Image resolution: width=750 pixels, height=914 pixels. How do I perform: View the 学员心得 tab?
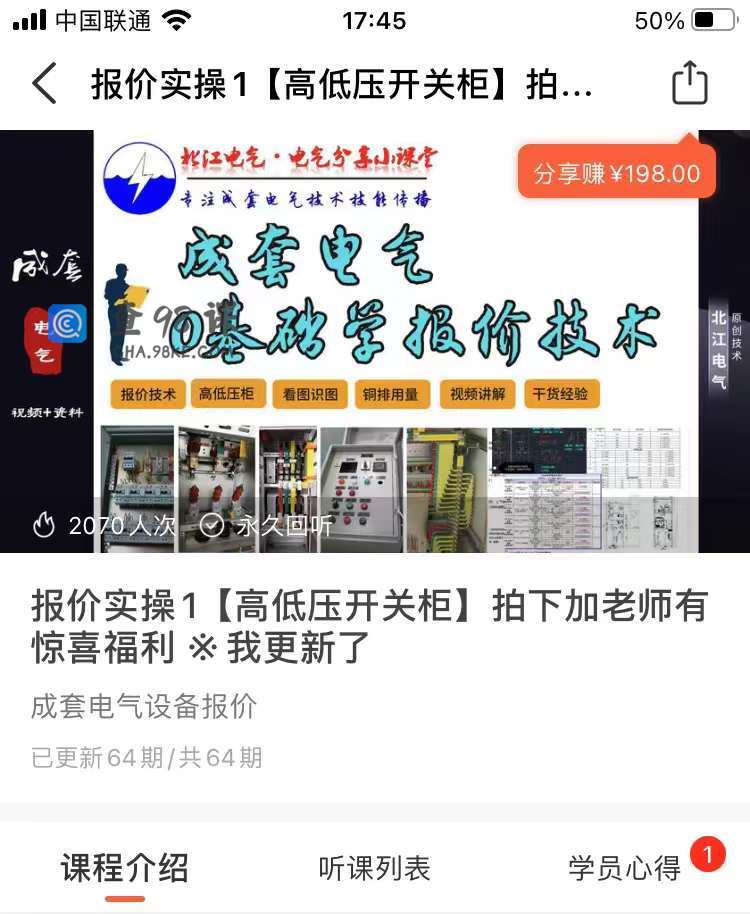pos(625,868)
